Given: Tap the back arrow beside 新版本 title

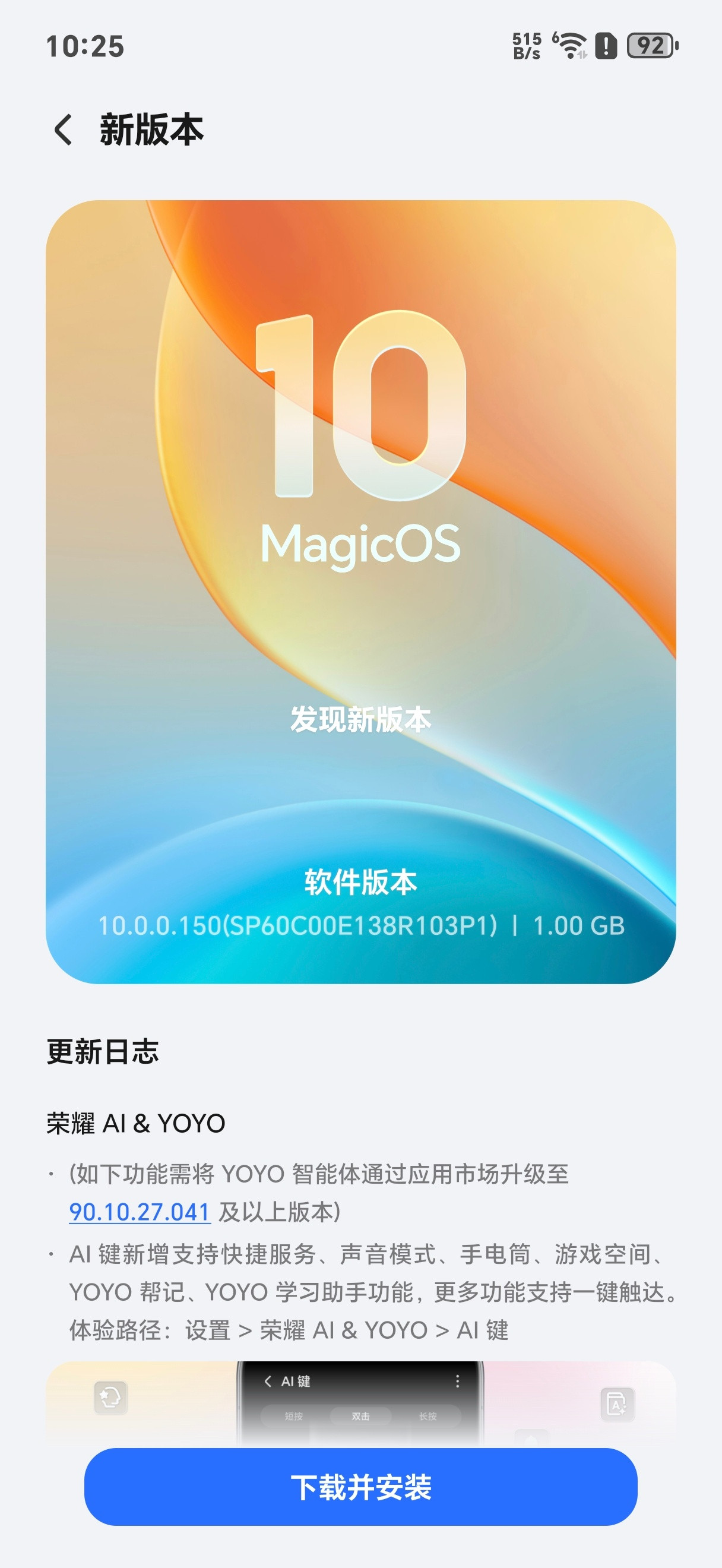Looking at the screenshot, I should pyautogui.click(x=63, y=128).
